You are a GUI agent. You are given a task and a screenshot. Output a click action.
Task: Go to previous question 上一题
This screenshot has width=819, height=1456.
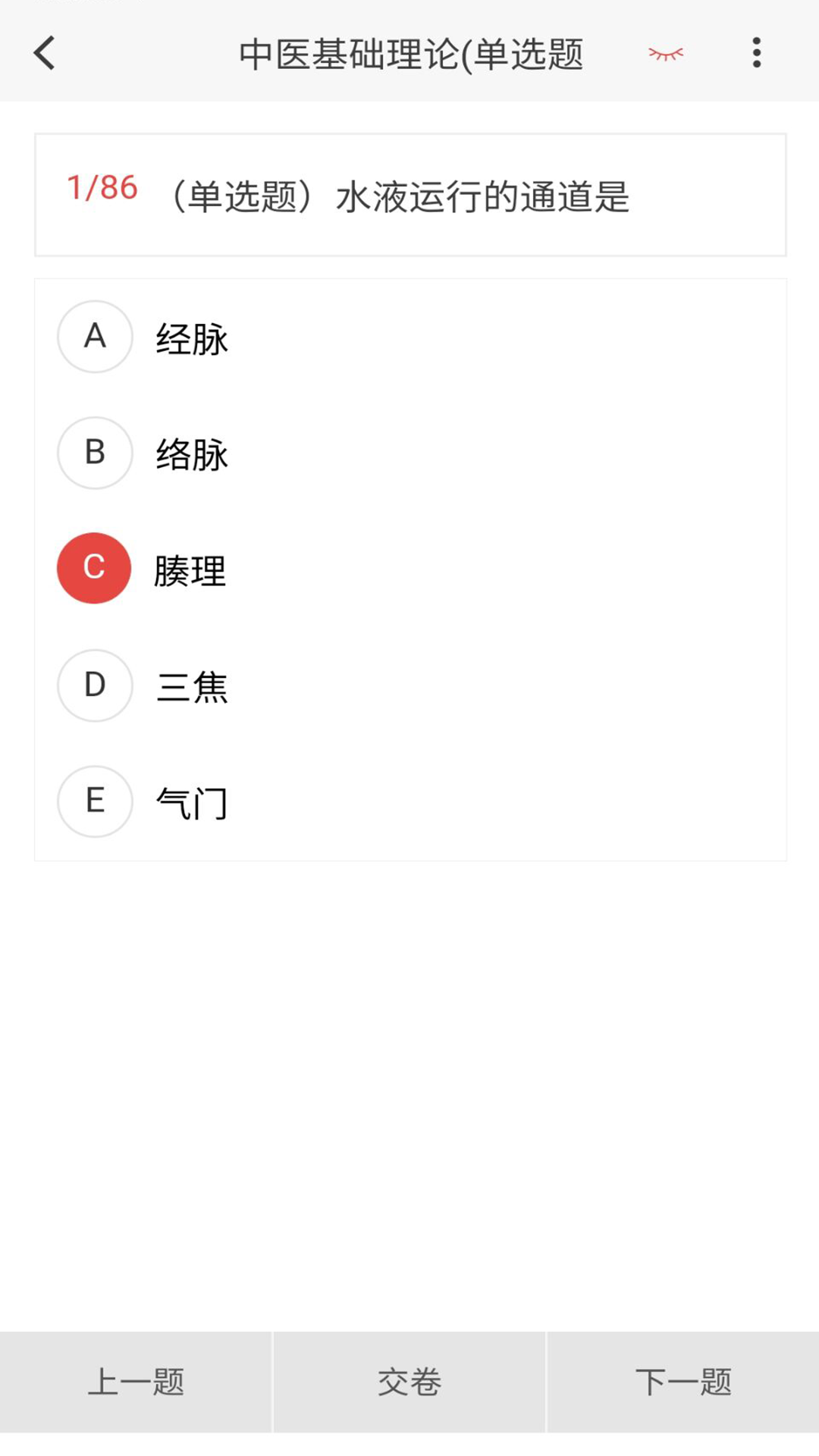pyautogui.click(x=136, y=1382)
